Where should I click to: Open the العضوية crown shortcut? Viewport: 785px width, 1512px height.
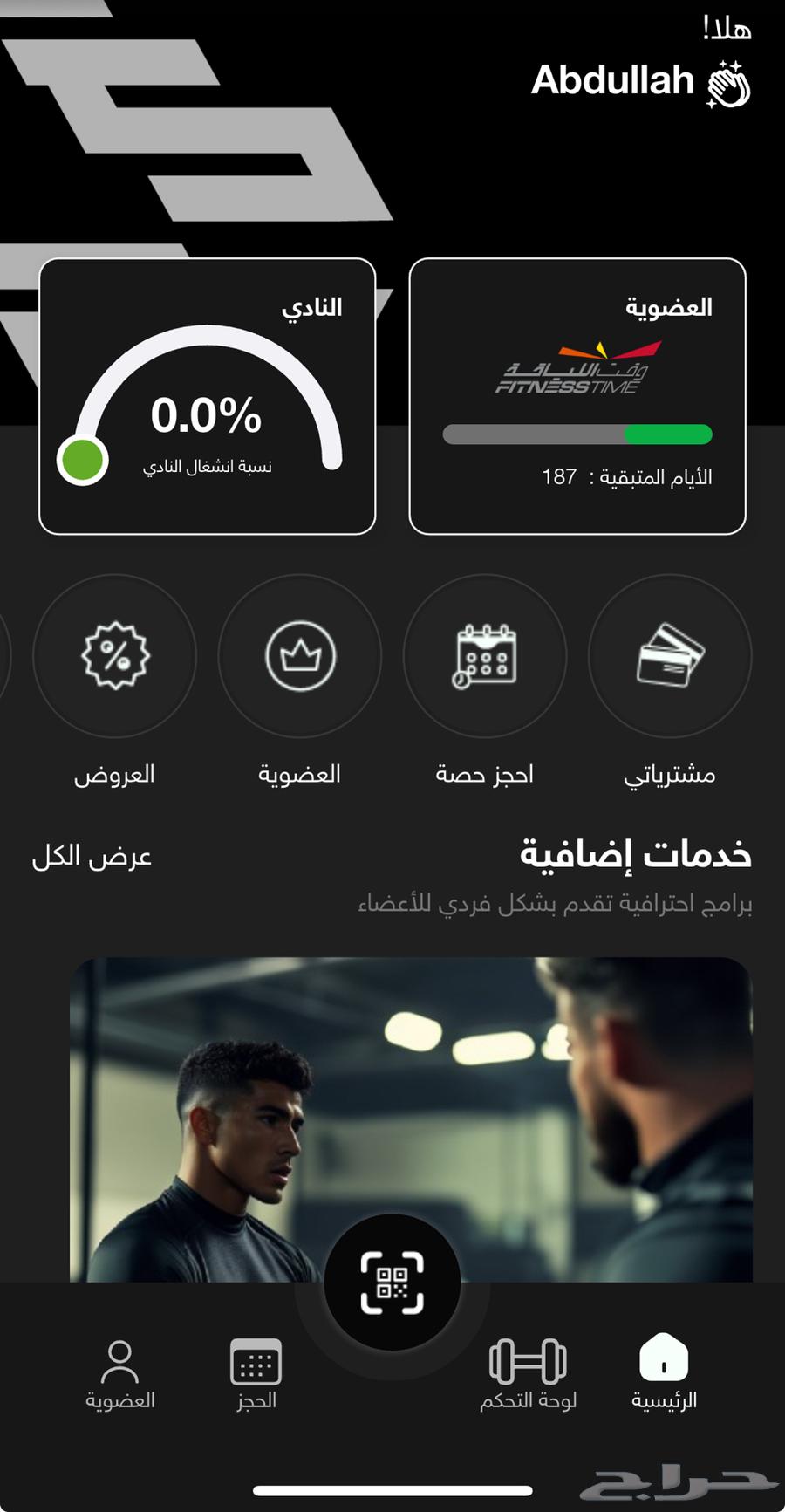click(299, 656)
